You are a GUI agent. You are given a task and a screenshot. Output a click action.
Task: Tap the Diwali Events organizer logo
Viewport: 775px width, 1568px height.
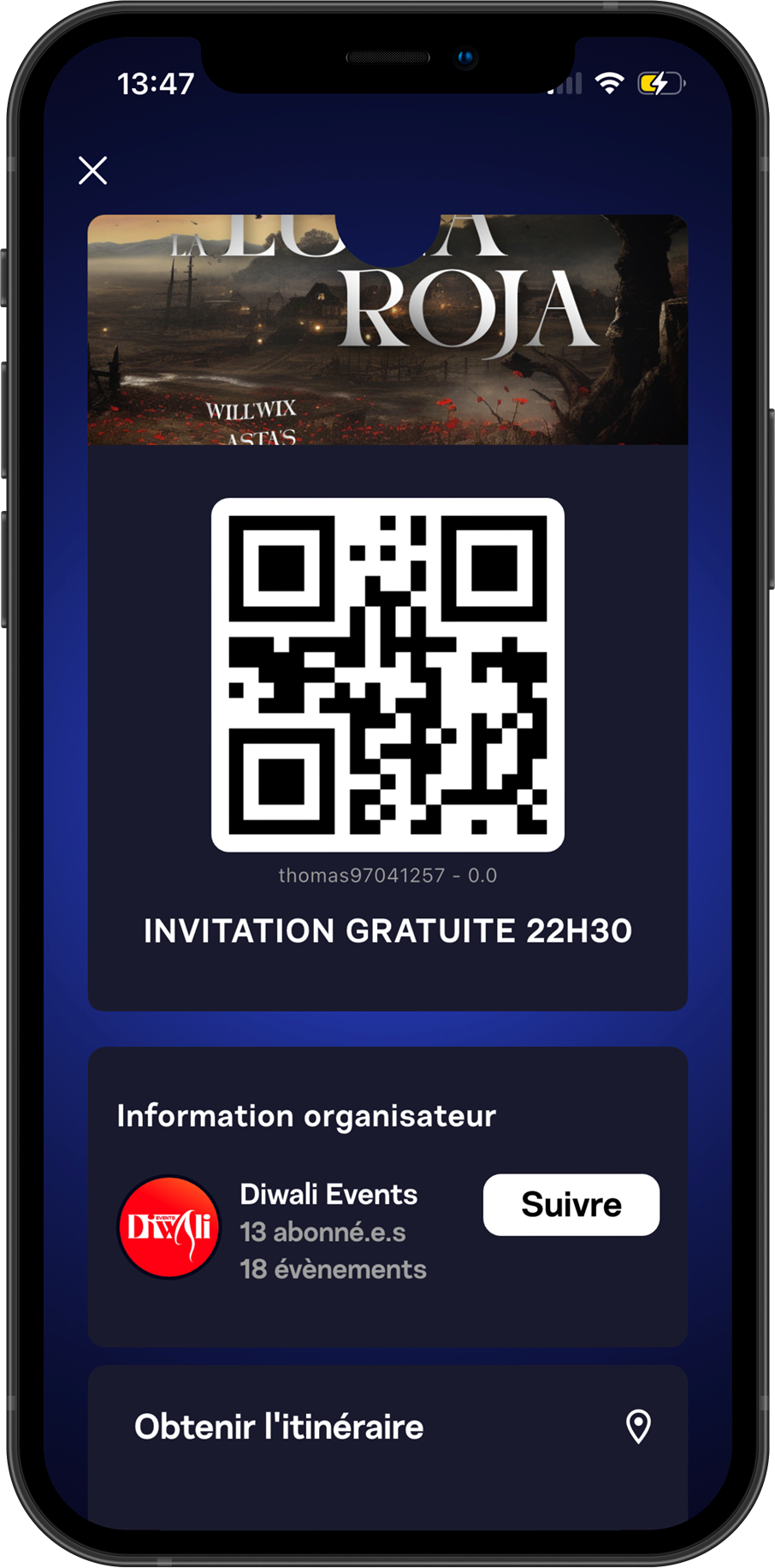point(172,1224)
